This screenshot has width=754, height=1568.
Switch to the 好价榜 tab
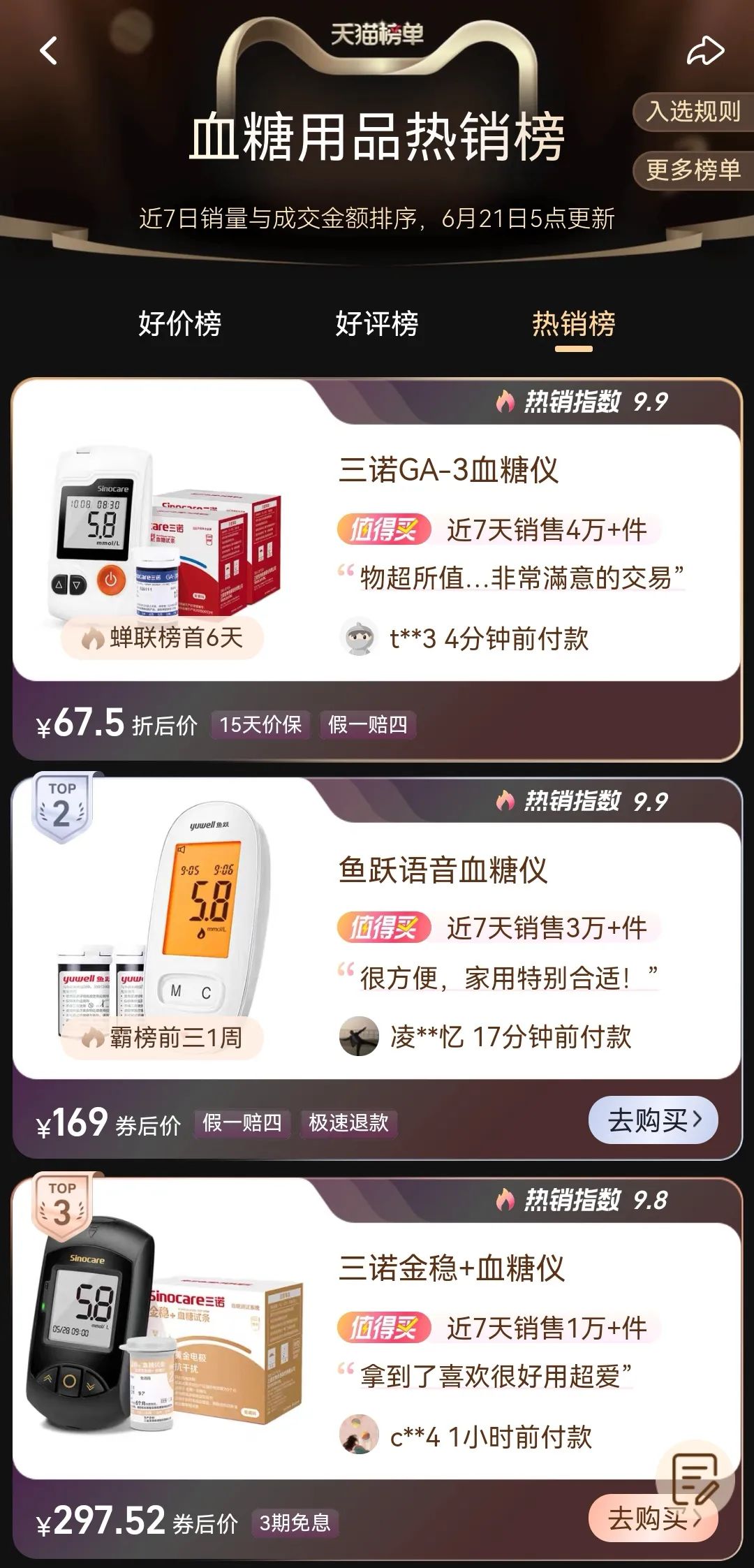pyautogui.click(x=179, y=323)
